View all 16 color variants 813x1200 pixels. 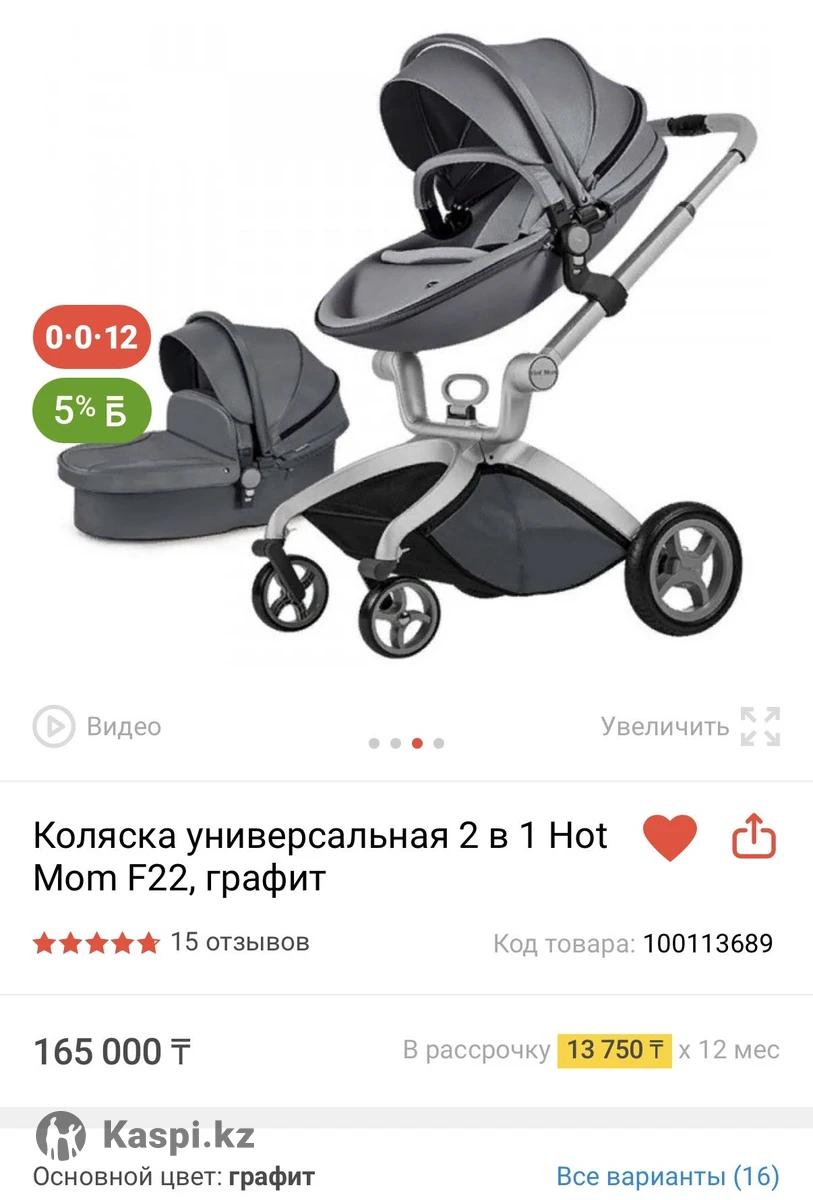[667, 1175]
